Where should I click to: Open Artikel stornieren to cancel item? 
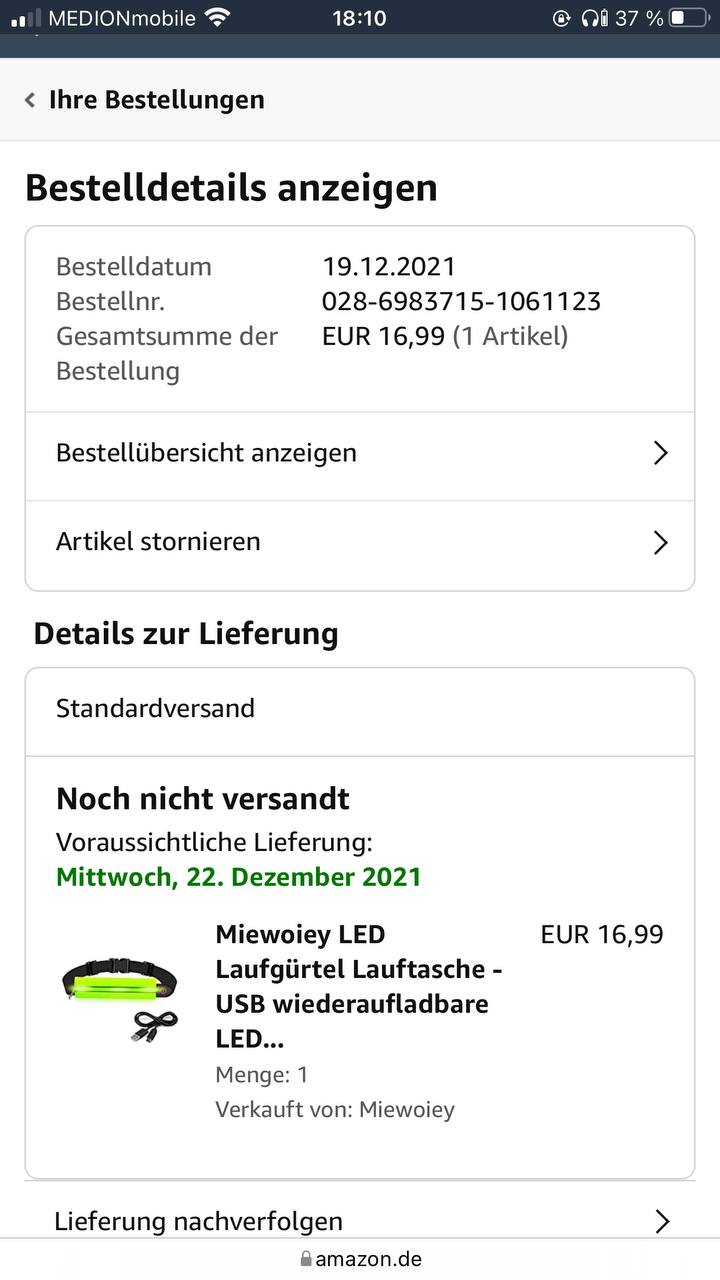(360, 542)
